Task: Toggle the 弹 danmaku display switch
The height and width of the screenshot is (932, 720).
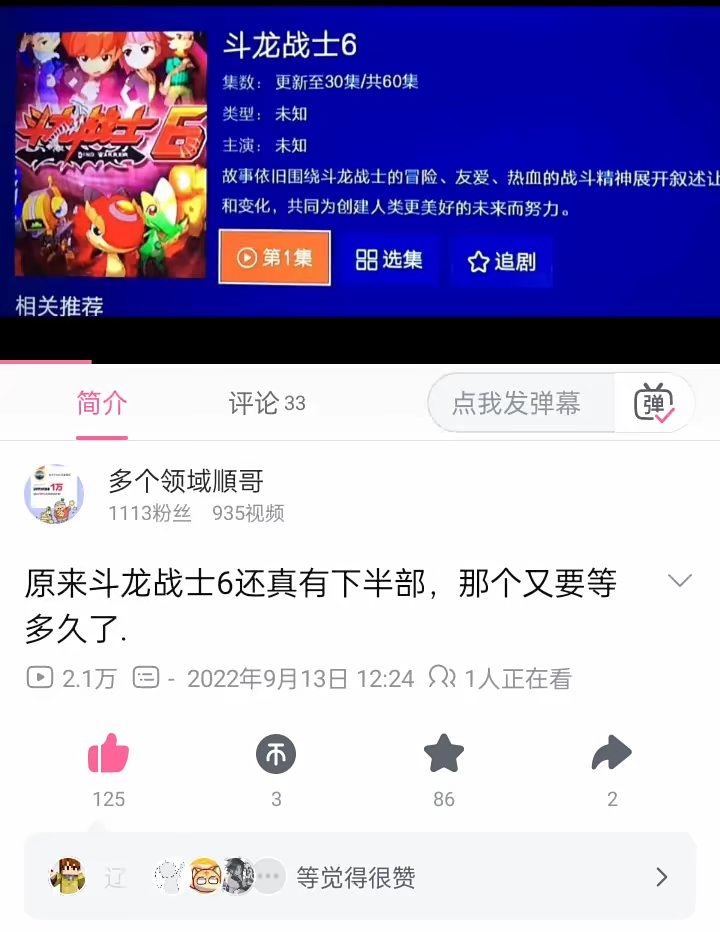Action: (x=653, y=403)
